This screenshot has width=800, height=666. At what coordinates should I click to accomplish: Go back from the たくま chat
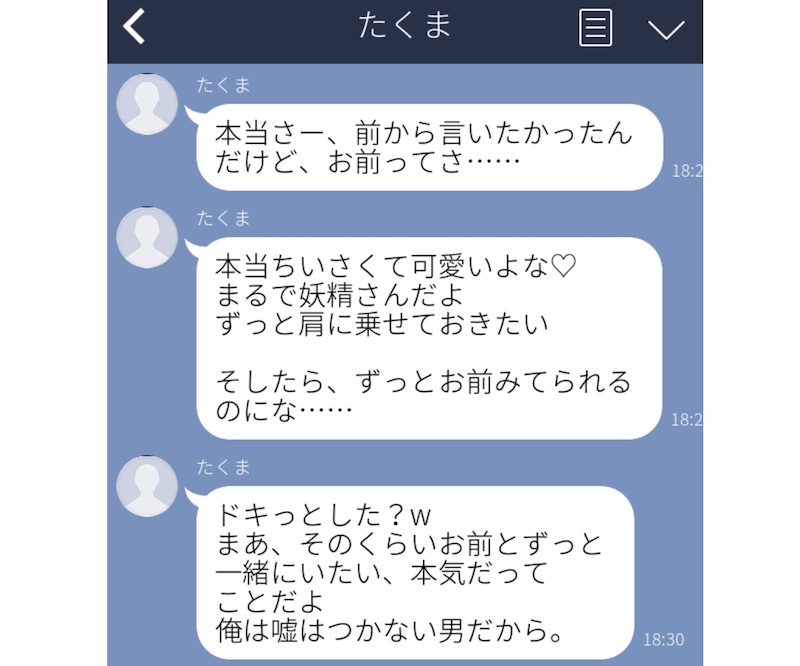coord(135,27)
